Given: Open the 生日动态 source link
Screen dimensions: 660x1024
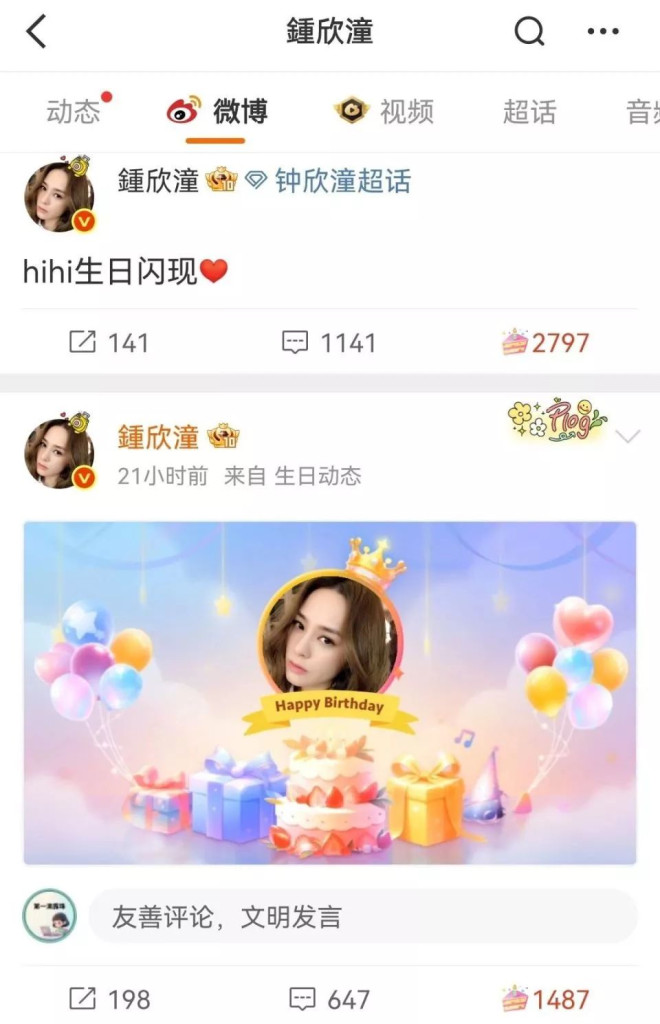Looking at the screenshot, I should tap(318, 476).
